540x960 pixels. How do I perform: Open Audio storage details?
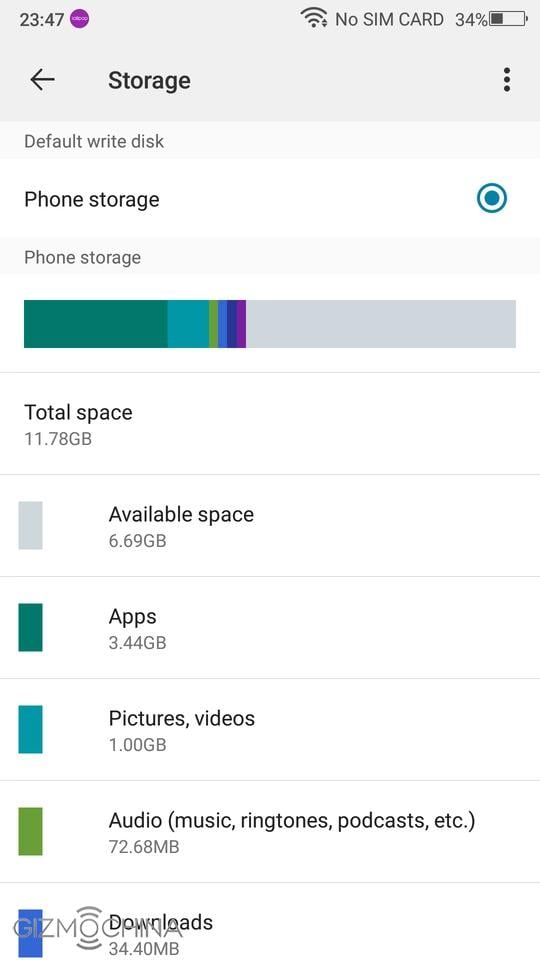[x=270, y=831]
